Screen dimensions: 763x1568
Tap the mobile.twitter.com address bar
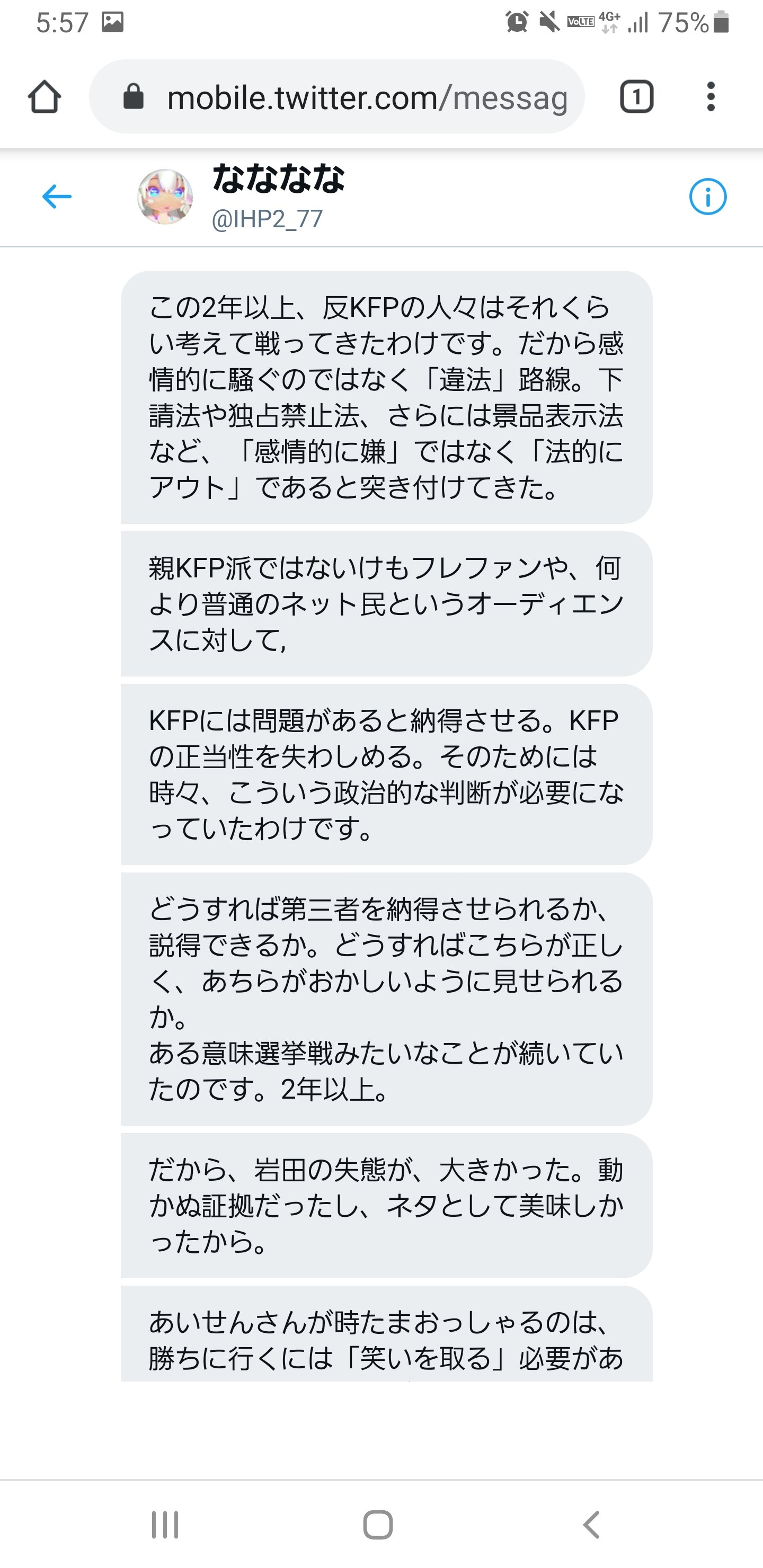[x=337, y=97]
